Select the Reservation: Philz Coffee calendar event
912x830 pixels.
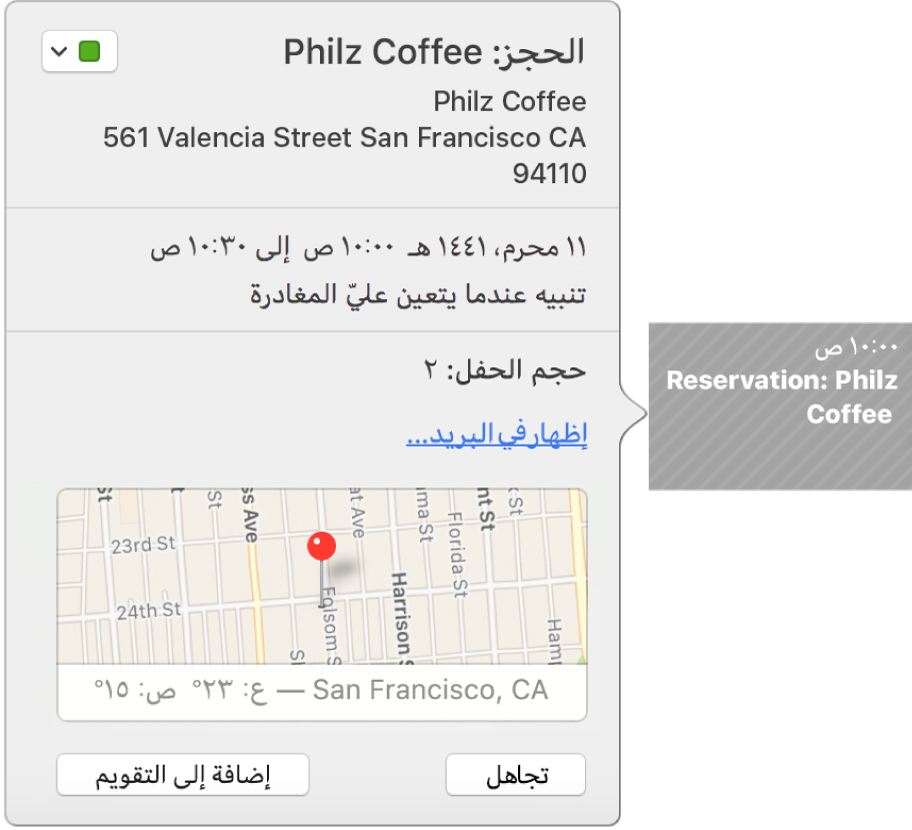coord(780,405)
